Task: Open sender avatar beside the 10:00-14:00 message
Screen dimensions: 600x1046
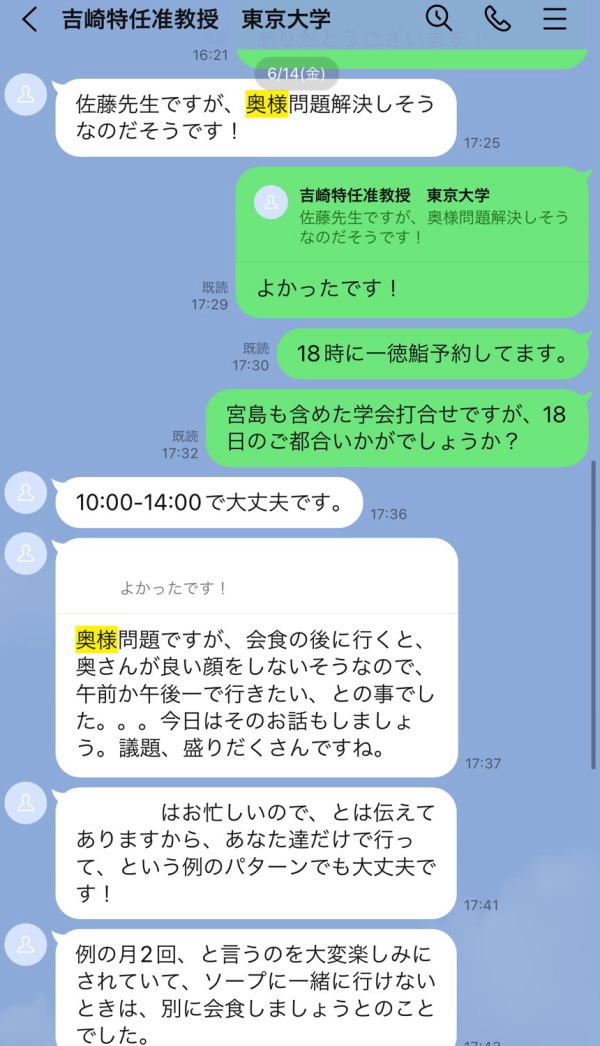Action: [26, 492]
